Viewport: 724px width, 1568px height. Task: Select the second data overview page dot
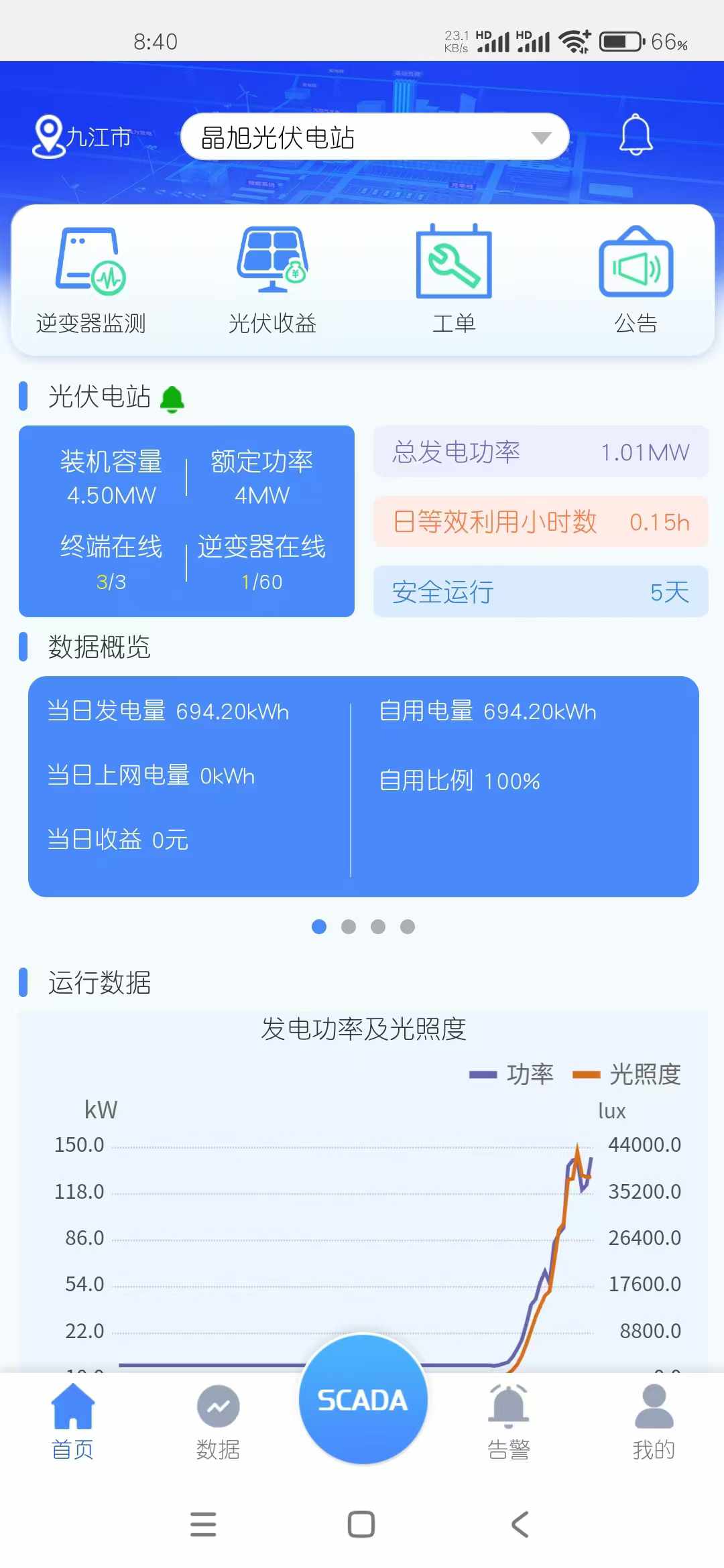click(x=349, y=927)
